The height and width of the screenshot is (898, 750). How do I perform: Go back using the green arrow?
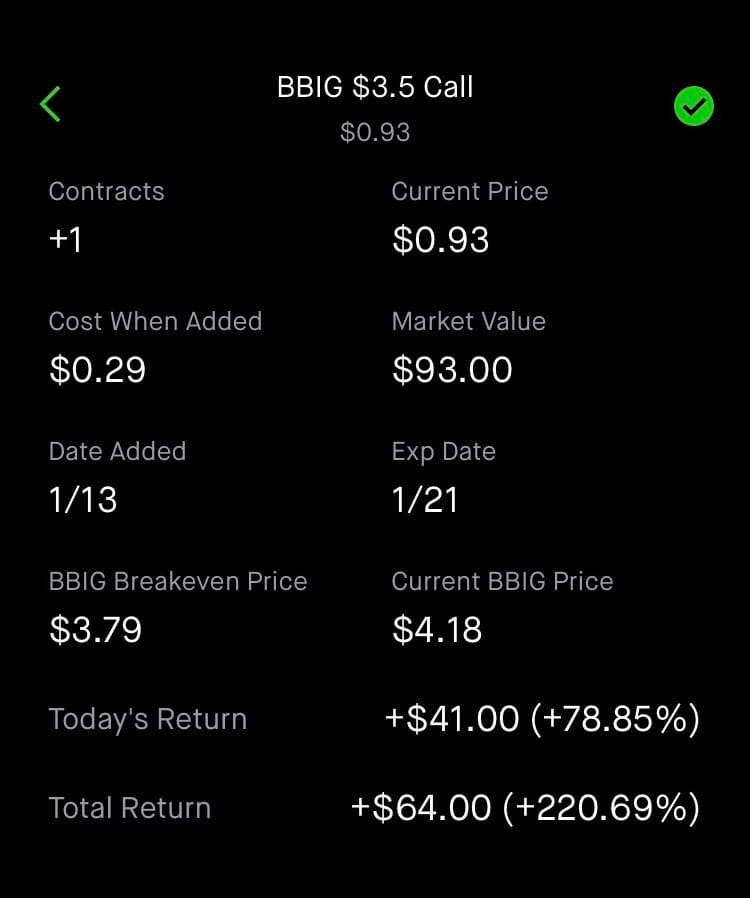coord(50,104)
